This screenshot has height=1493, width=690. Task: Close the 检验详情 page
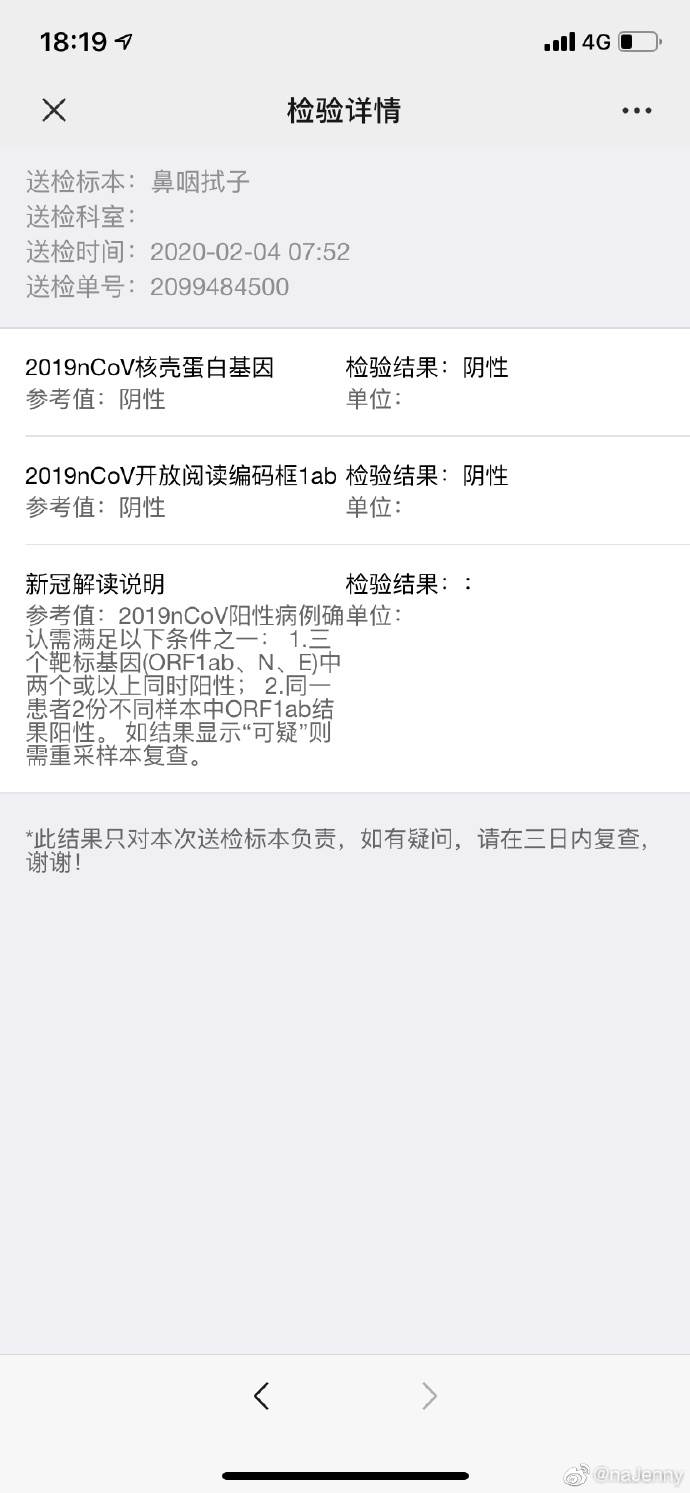pyautogui.click(x=54, y=110)
